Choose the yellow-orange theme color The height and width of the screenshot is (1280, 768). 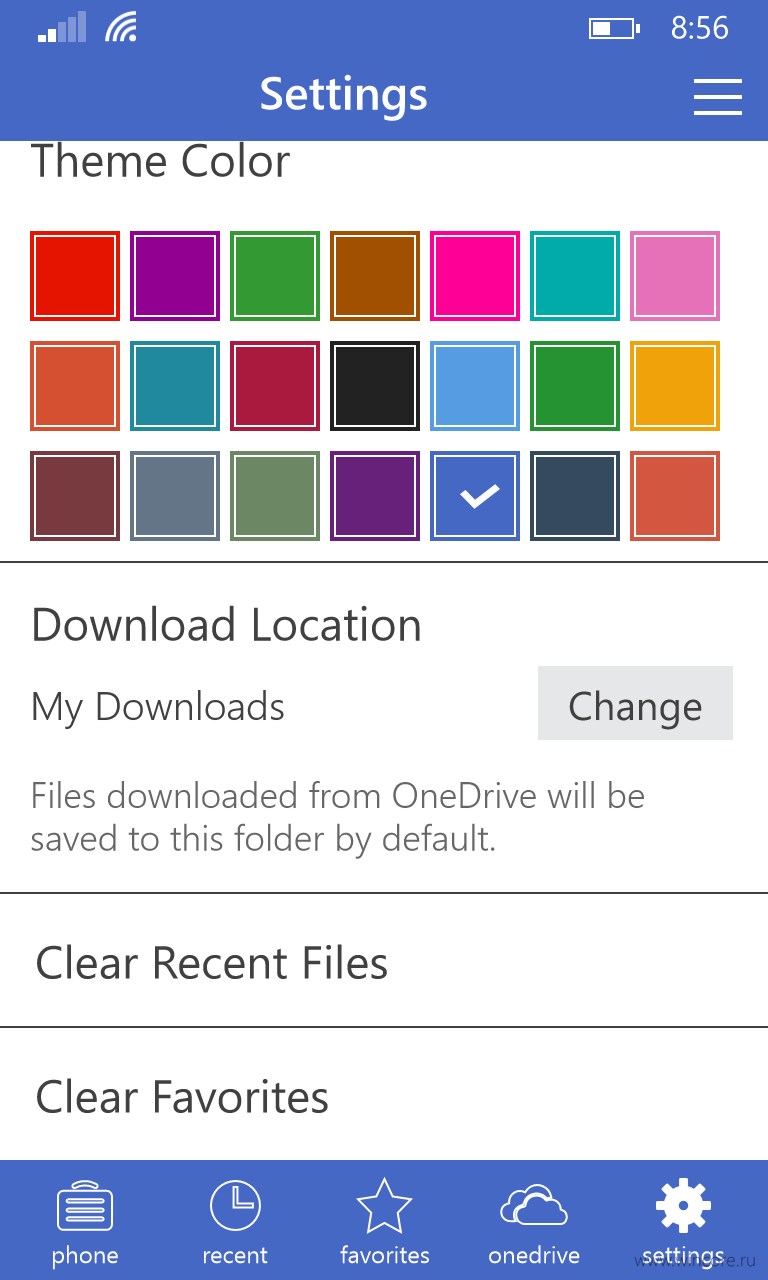coord(675,386)
